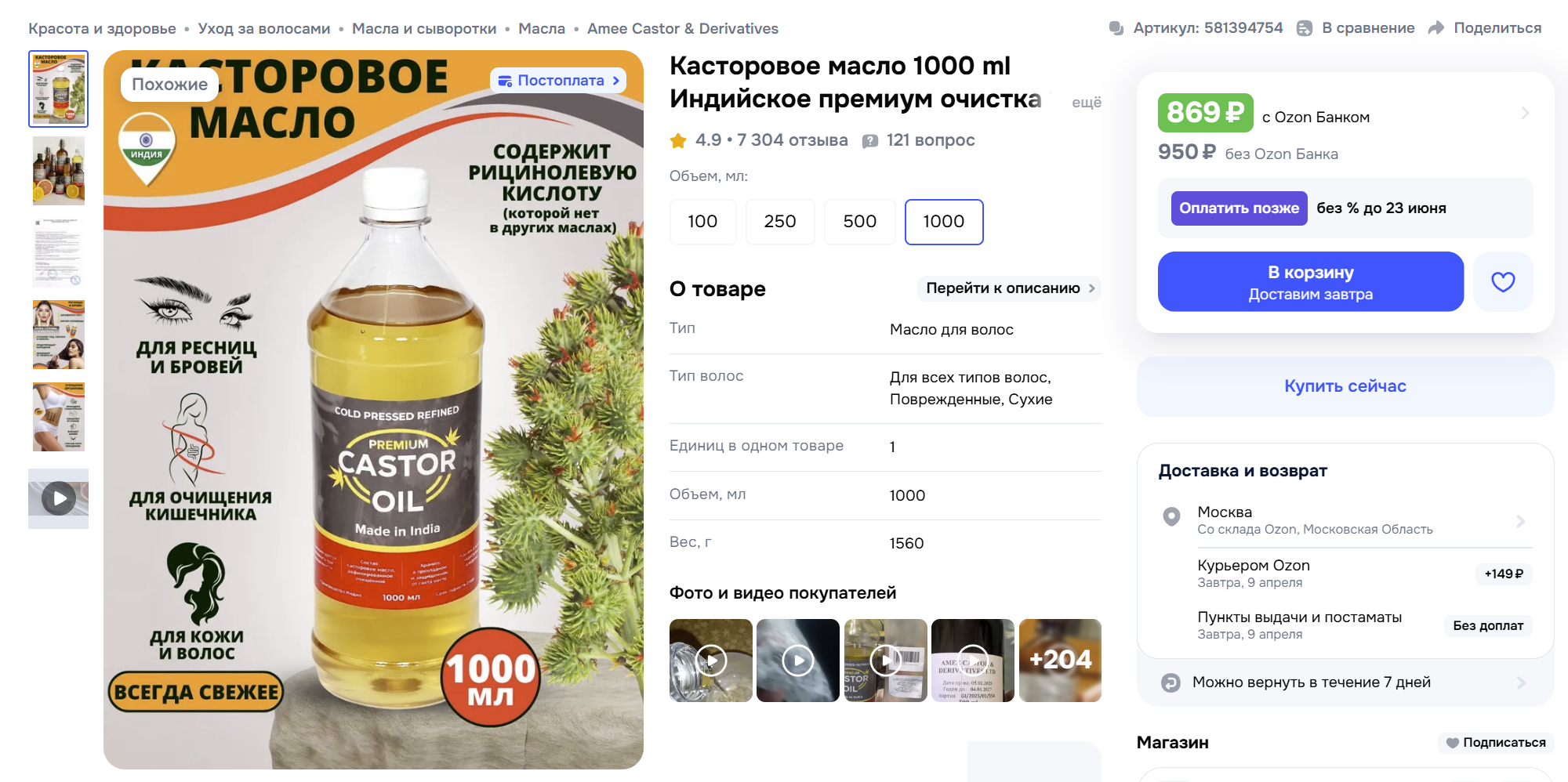This screenshot has height=782, width=1568.
Task: Add product to favorites with heart icon
Action: click(x=1502, y=281)
